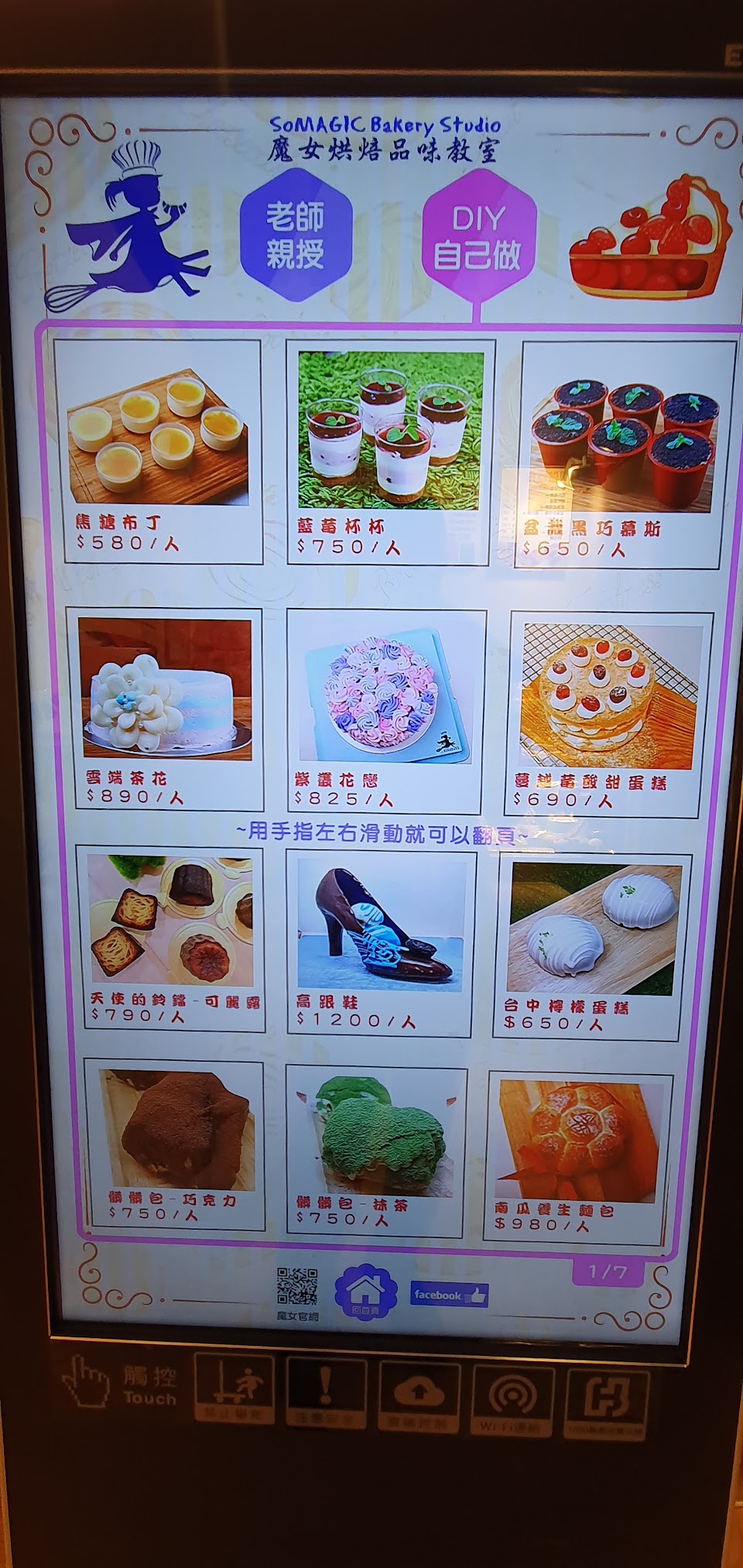
Task: Return to the home page
Action: [365, 1292]
